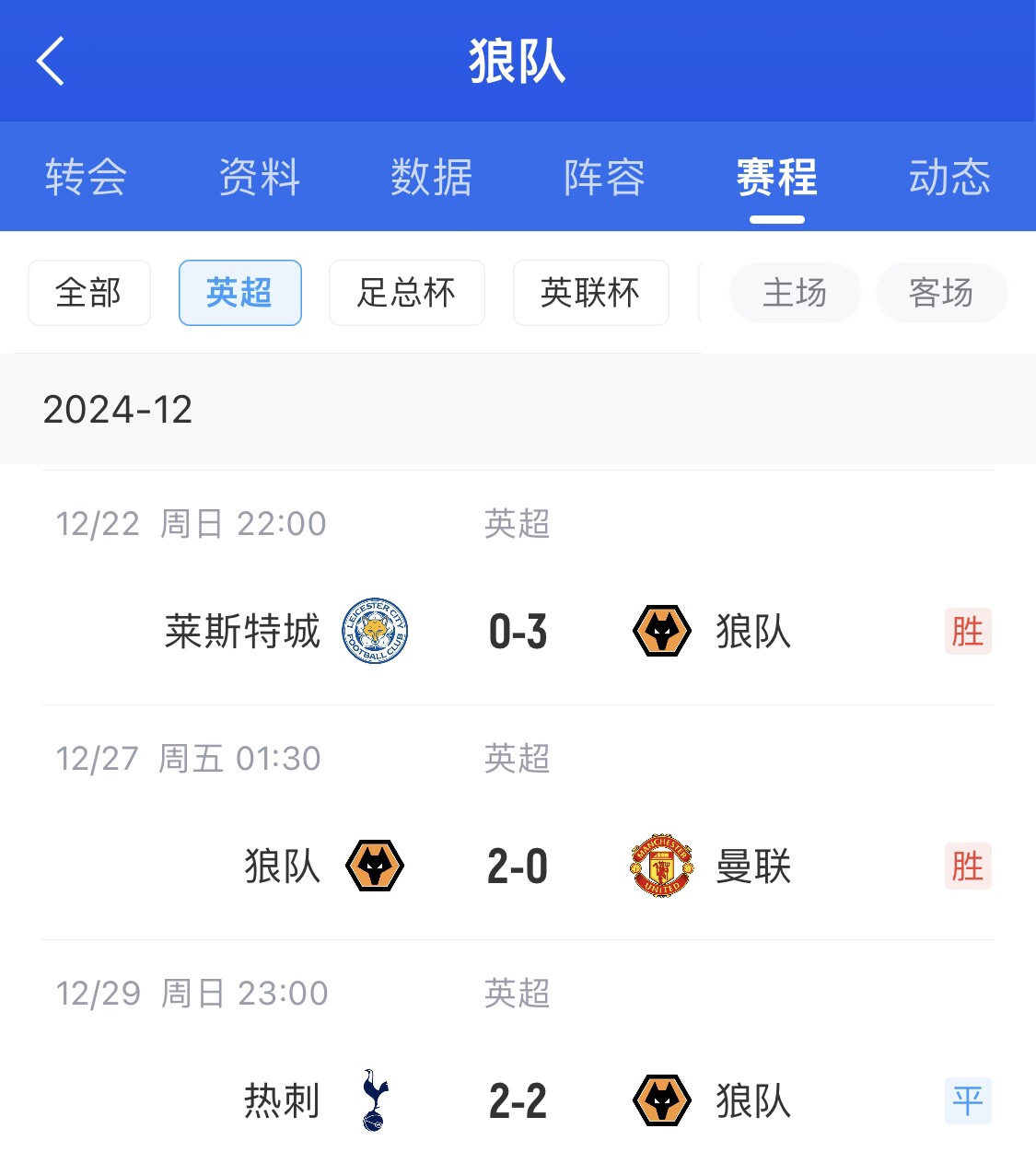Open the 莱斯特城 vs 狼队 match

518,632
